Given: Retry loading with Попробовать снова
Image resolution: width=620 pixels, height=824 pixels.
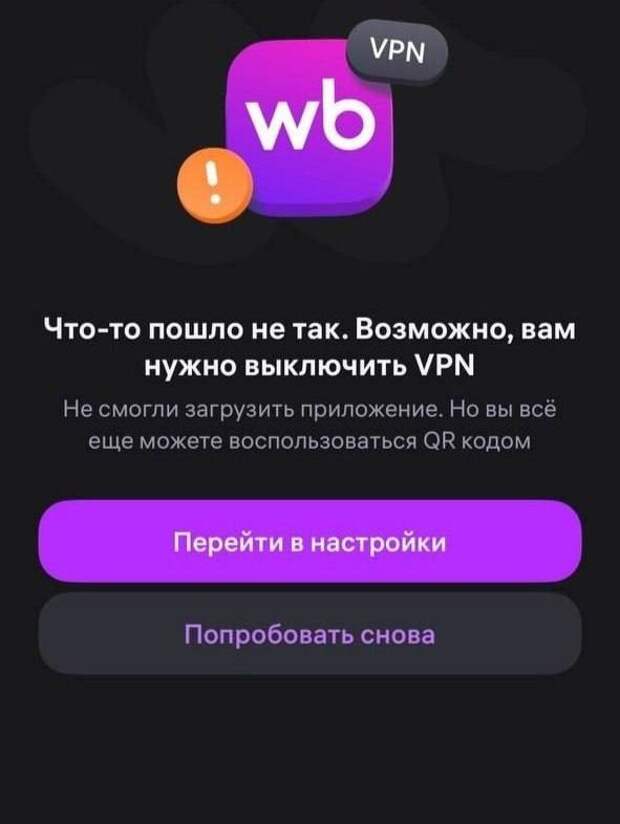Looking at the screenshot, I should pos(309,634).
